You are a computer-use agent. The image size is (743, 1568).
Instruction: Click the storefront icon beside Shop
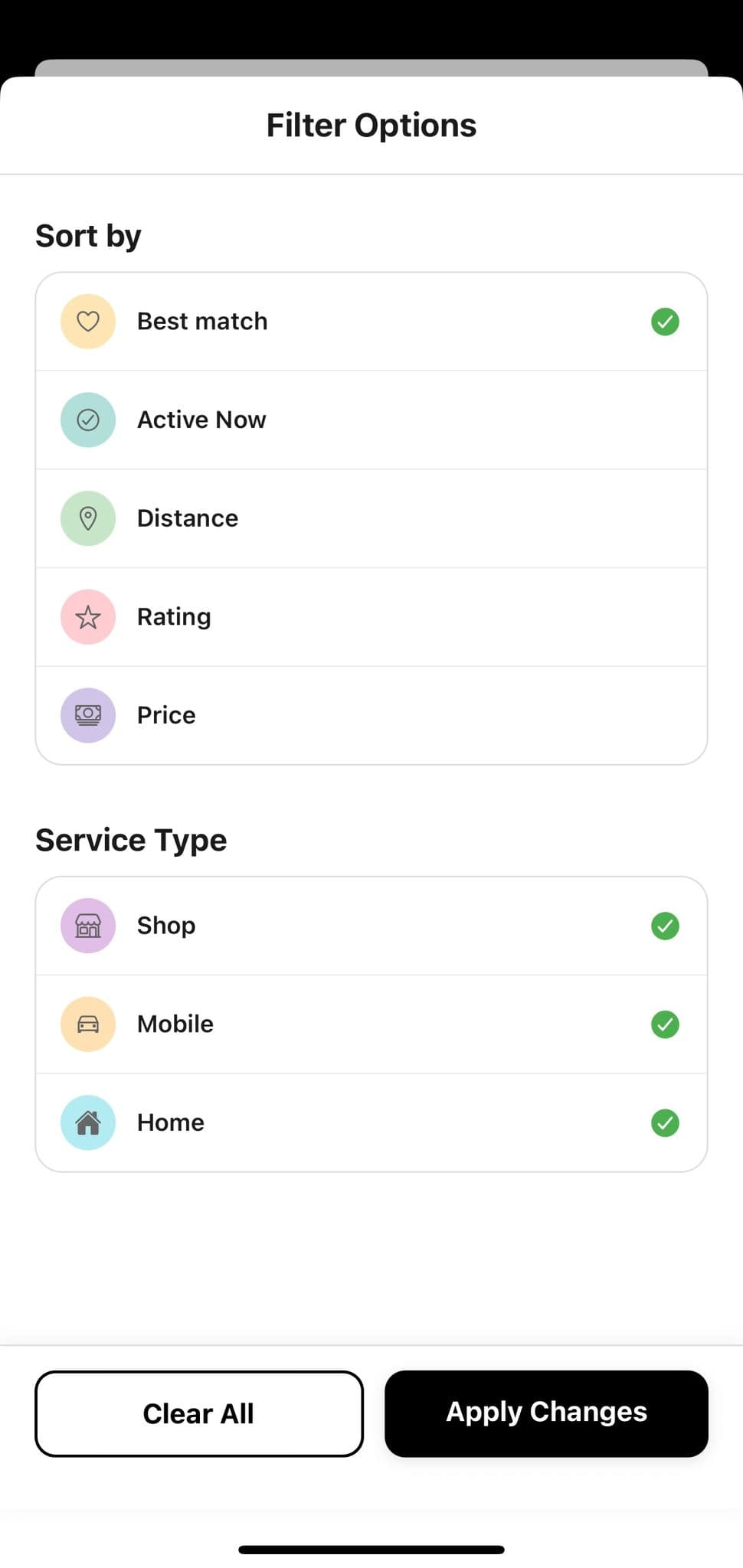87,925
